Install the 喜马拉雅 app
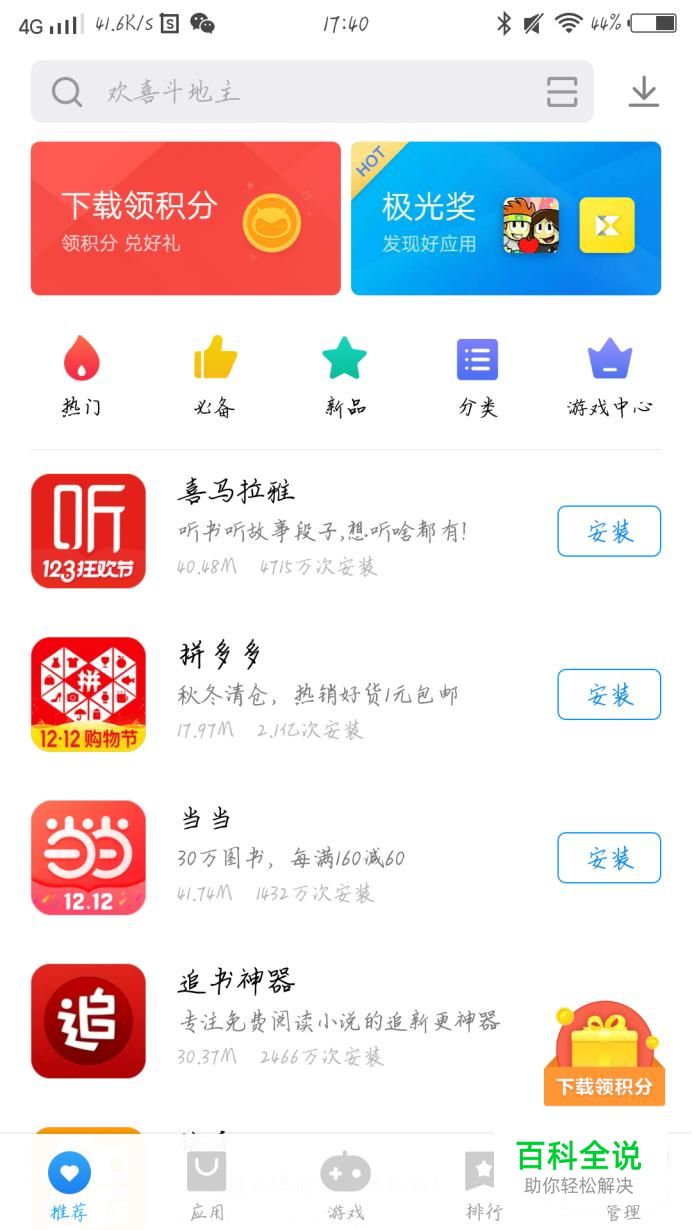The width and height of the screenshot is (692, 1230). pos(608,531)
